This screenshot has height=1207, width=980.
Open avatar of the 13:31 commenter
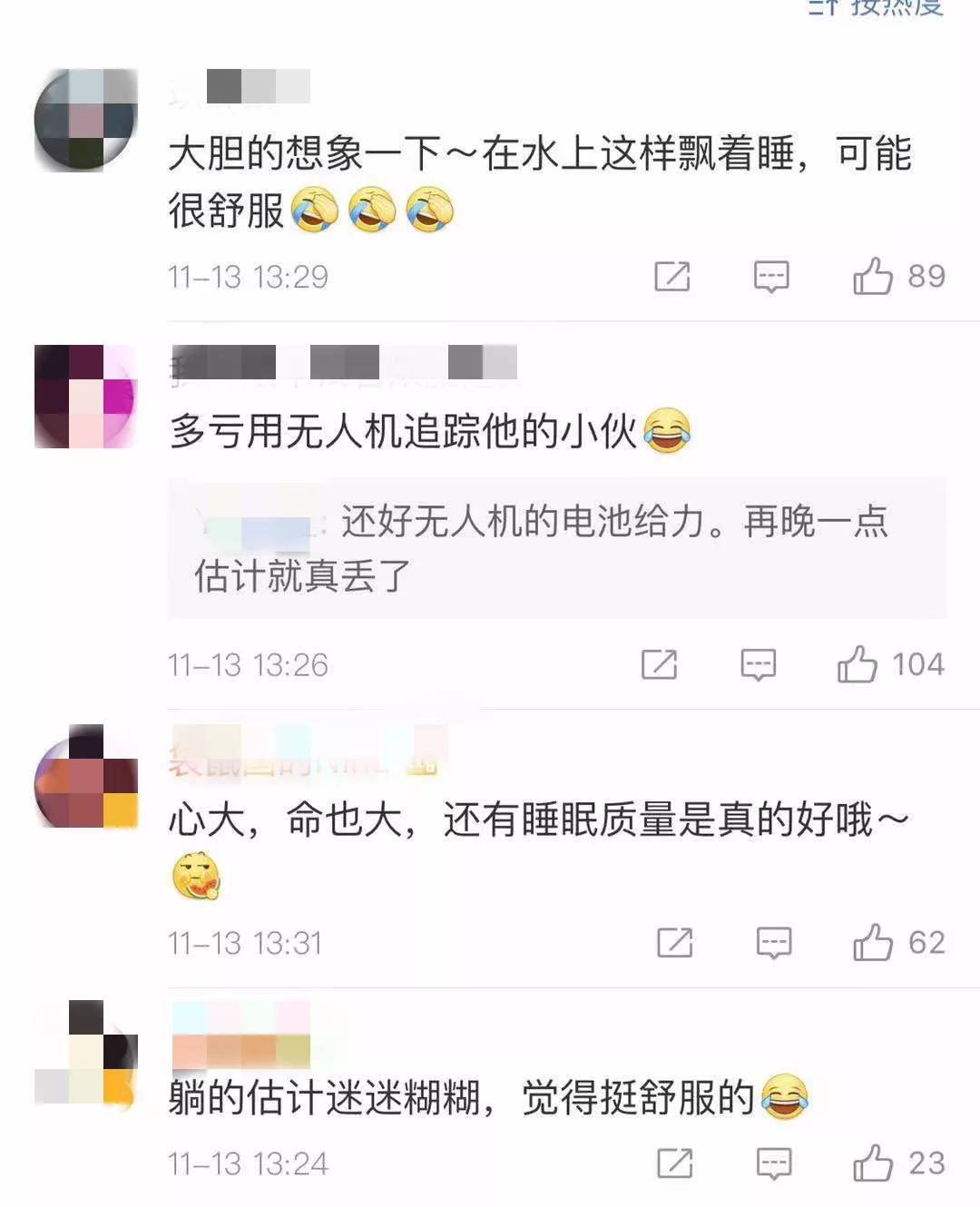[85, 777]
